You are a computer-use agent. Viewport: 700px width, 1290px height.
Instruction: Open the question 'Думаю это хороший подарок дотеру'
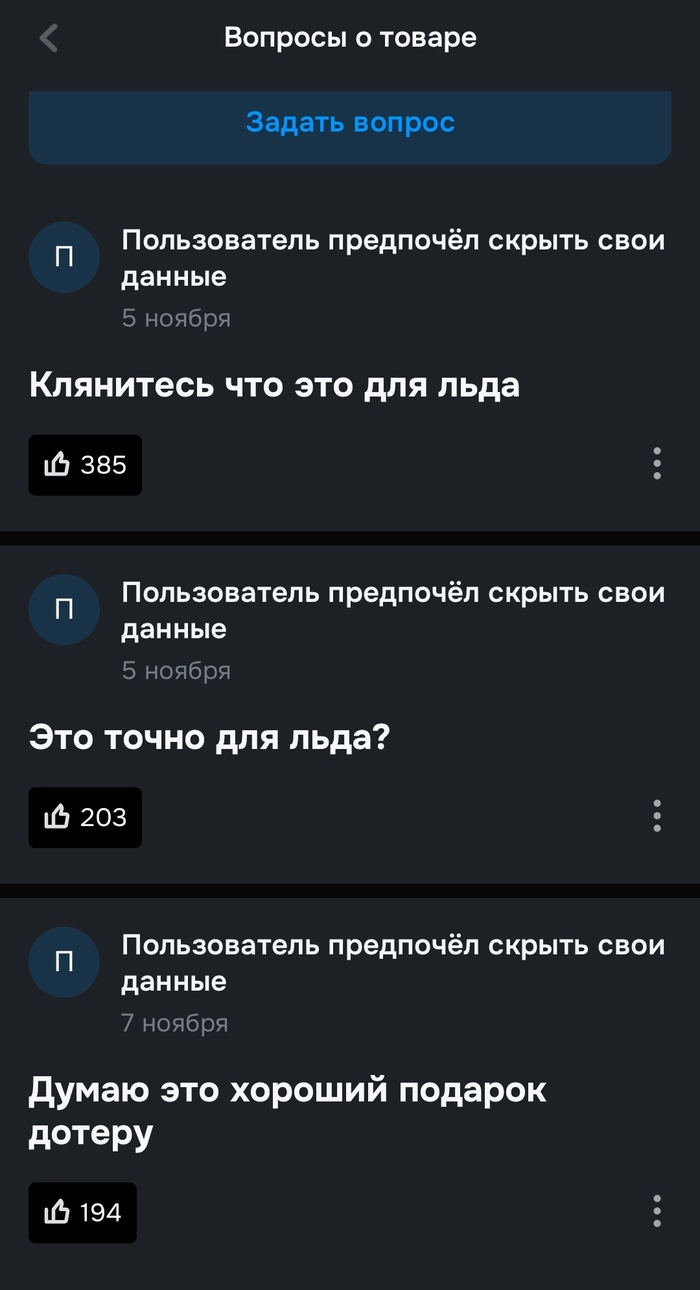288,1110
